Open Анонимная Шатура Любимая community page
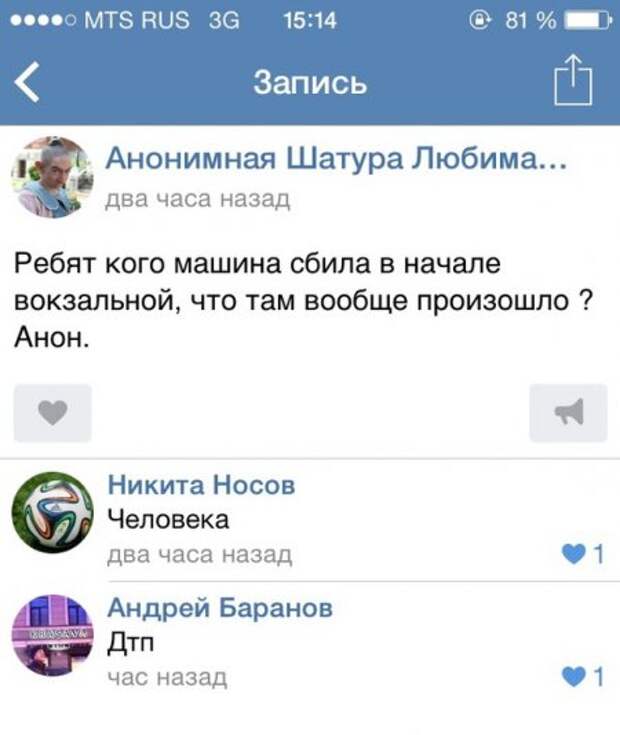Image resolution: width=620 pixels, height=735 pixels. pos(337,160)
